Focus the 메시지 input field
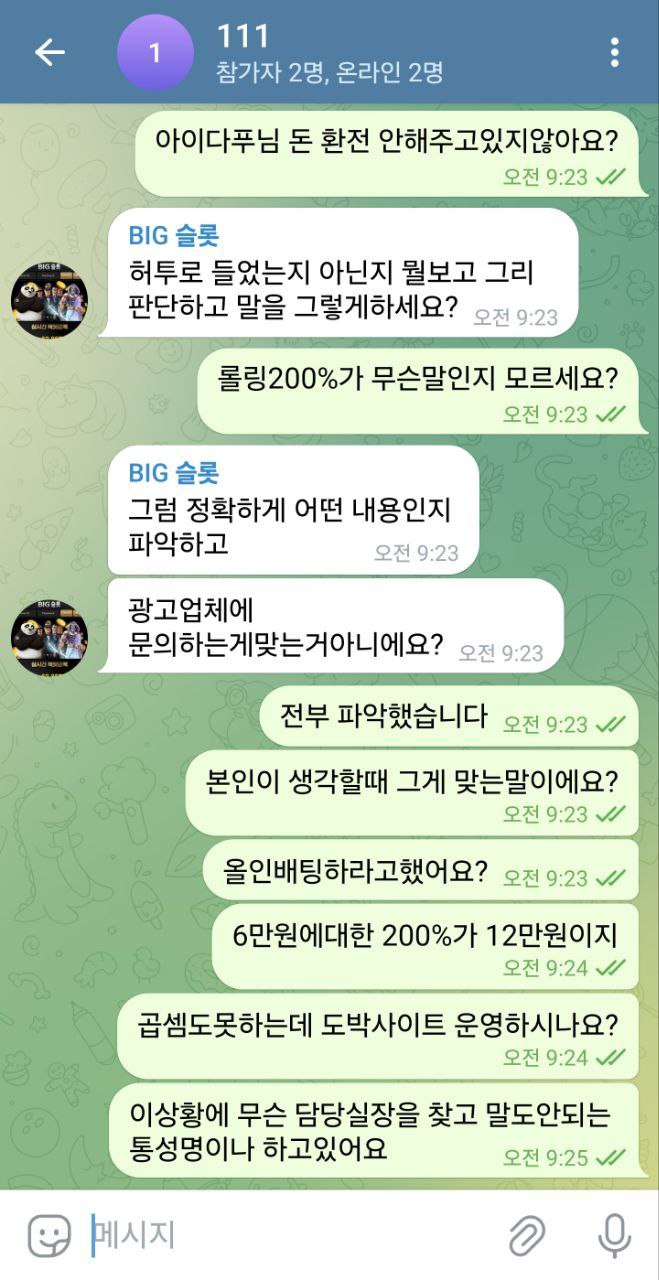 (290, 1236)
